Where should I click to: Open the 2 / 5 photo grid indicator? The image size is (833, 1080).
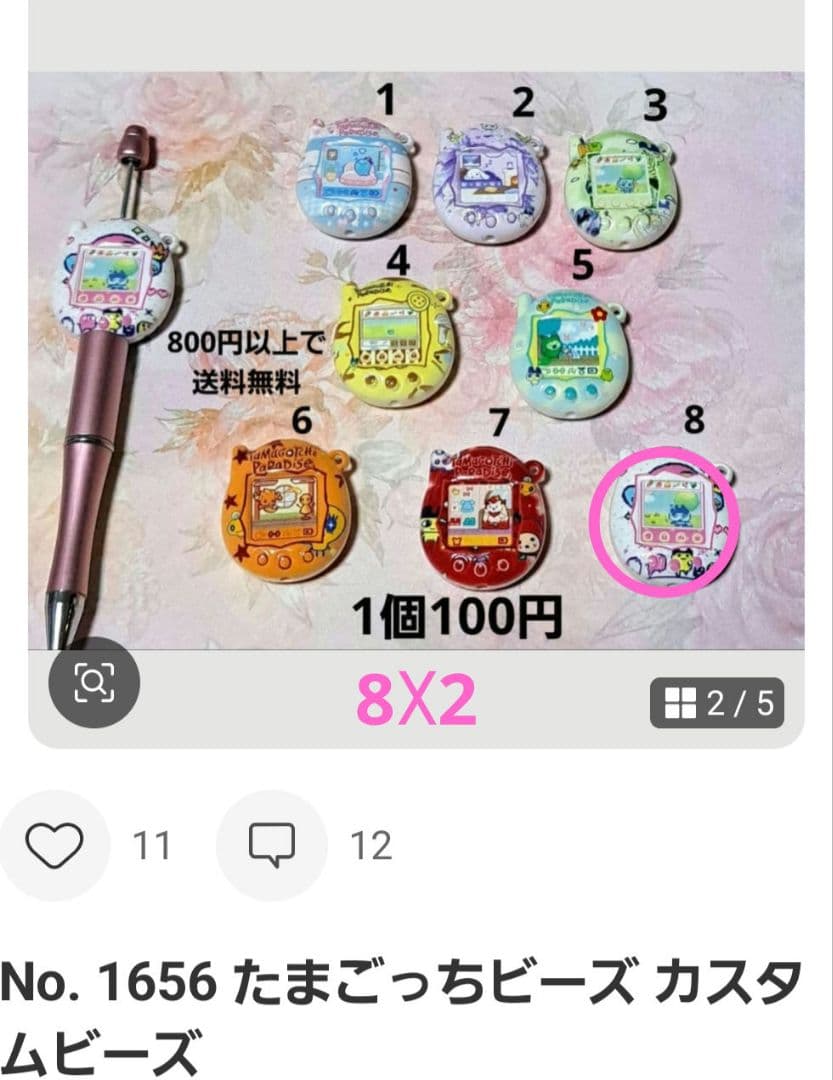click(x=717, y=703)
